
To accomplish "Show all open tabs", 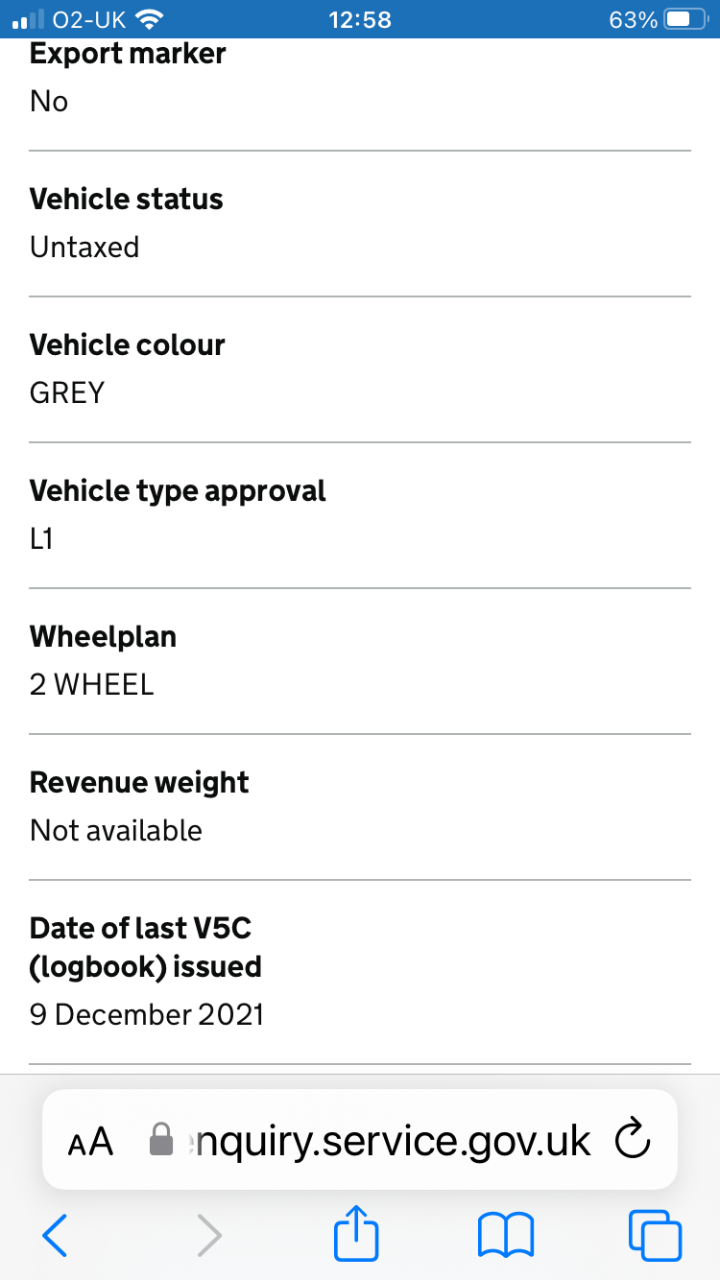I will [655, 1236].
